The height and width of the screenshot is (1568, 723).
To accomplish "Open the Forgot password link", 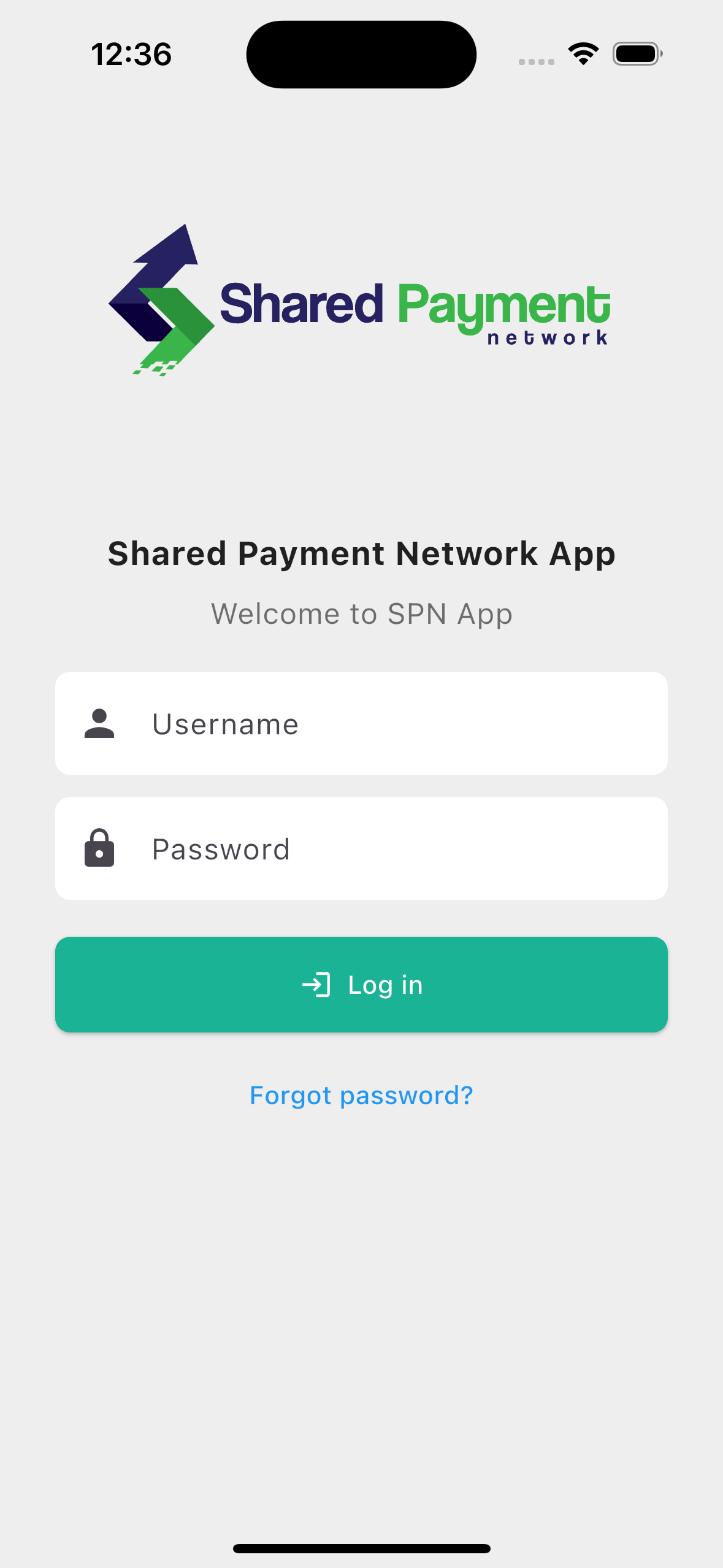I will [361, 1096].
